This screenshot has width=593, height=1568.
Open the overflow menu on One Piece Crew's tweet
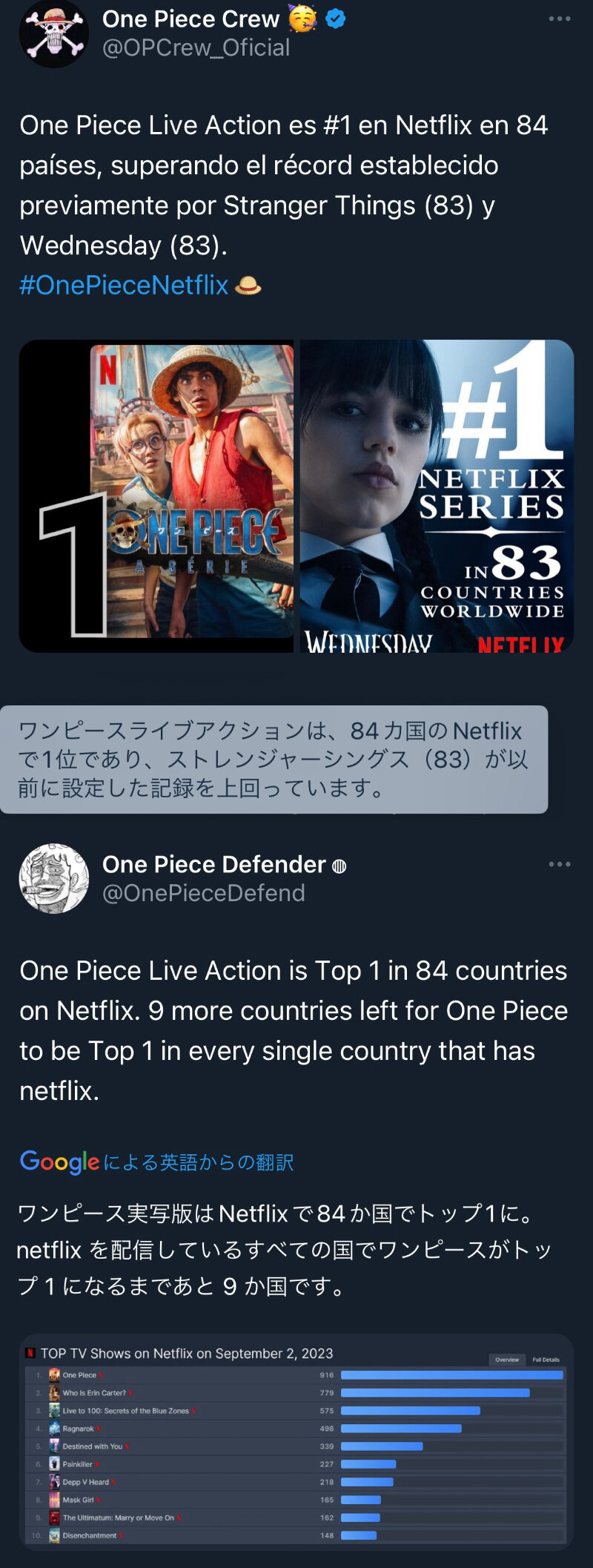[x=559, y=19]
